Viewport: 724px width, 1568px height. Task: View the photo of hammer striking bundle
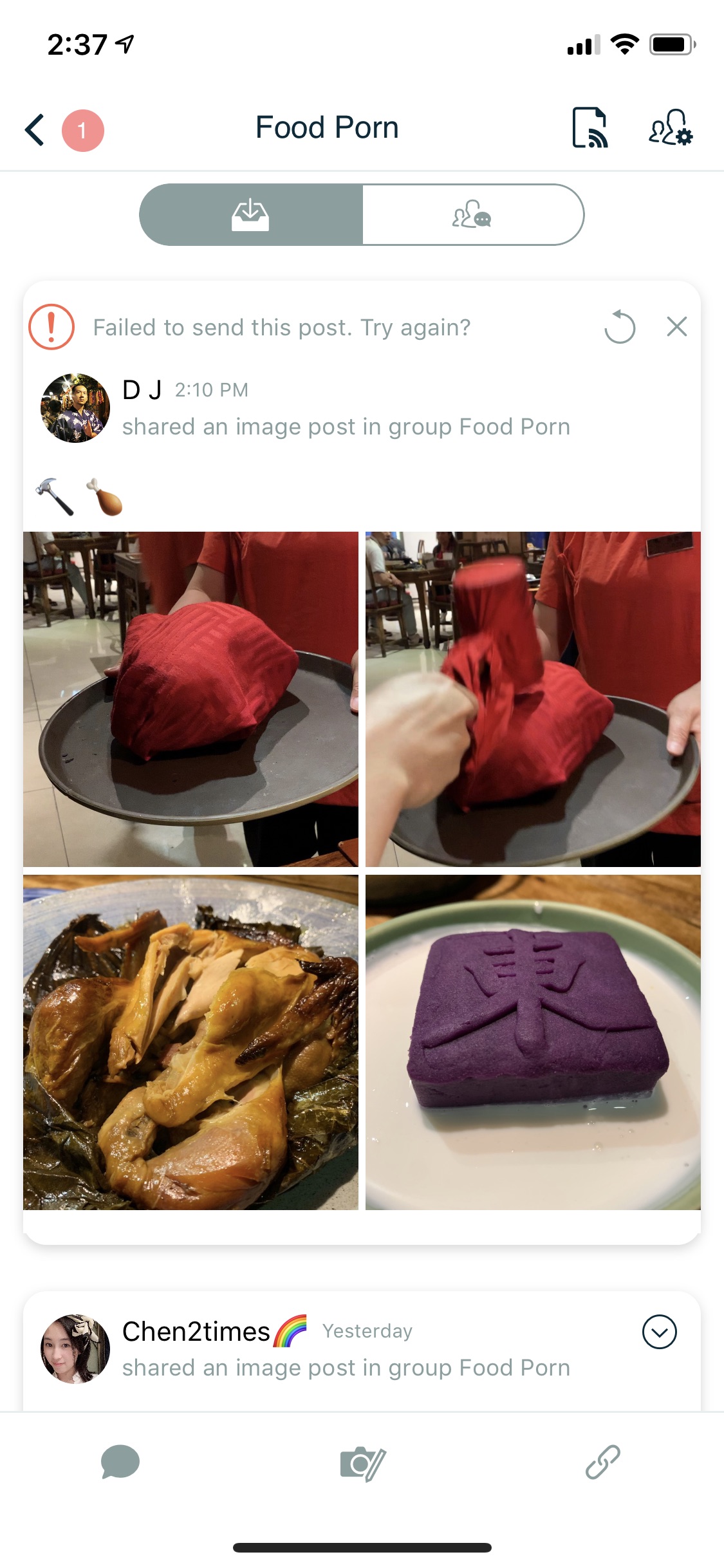[533, 699]
